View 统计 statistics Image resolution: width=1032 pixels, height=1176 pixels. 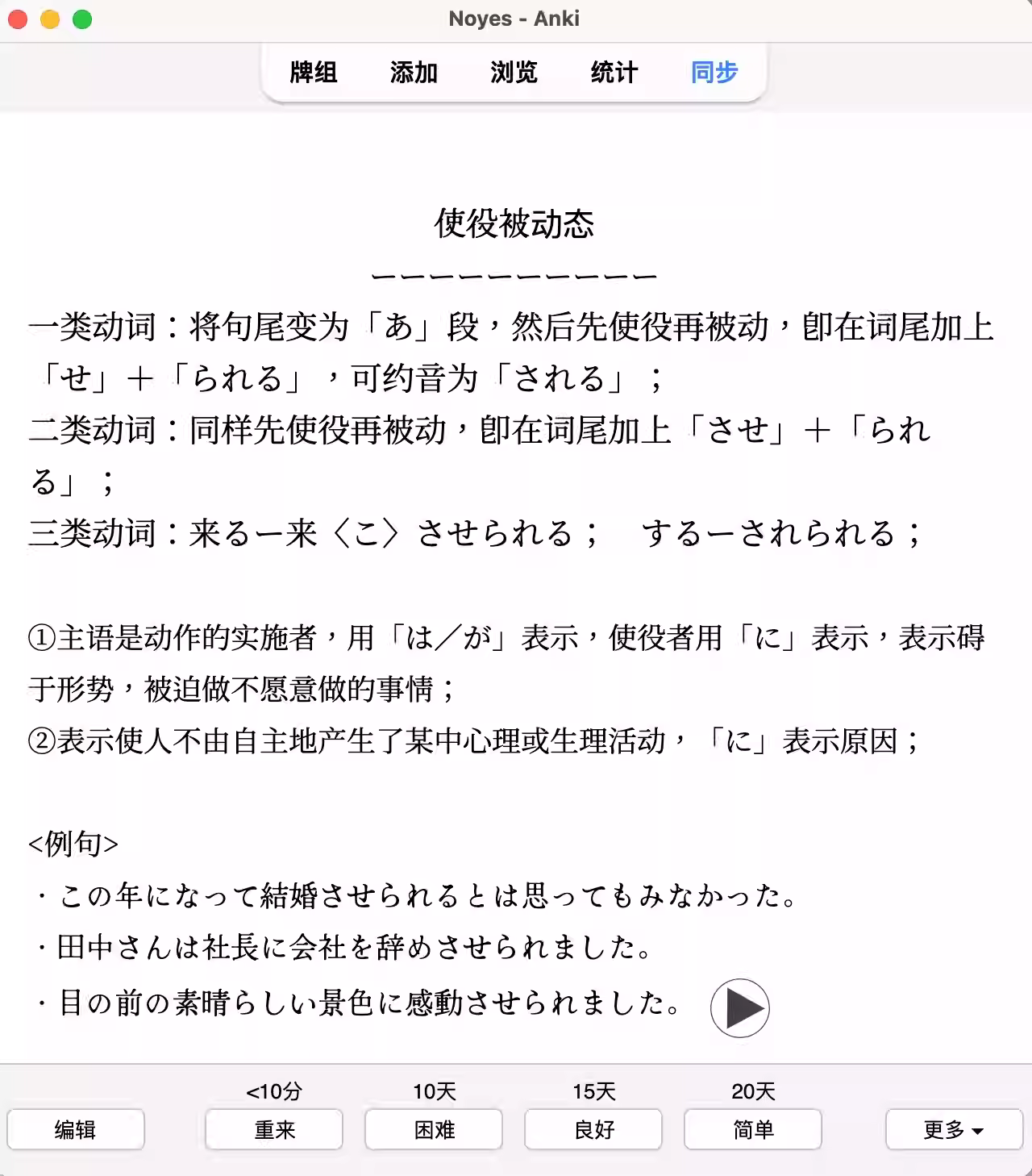pyautogui.click(x=614, y=73)
